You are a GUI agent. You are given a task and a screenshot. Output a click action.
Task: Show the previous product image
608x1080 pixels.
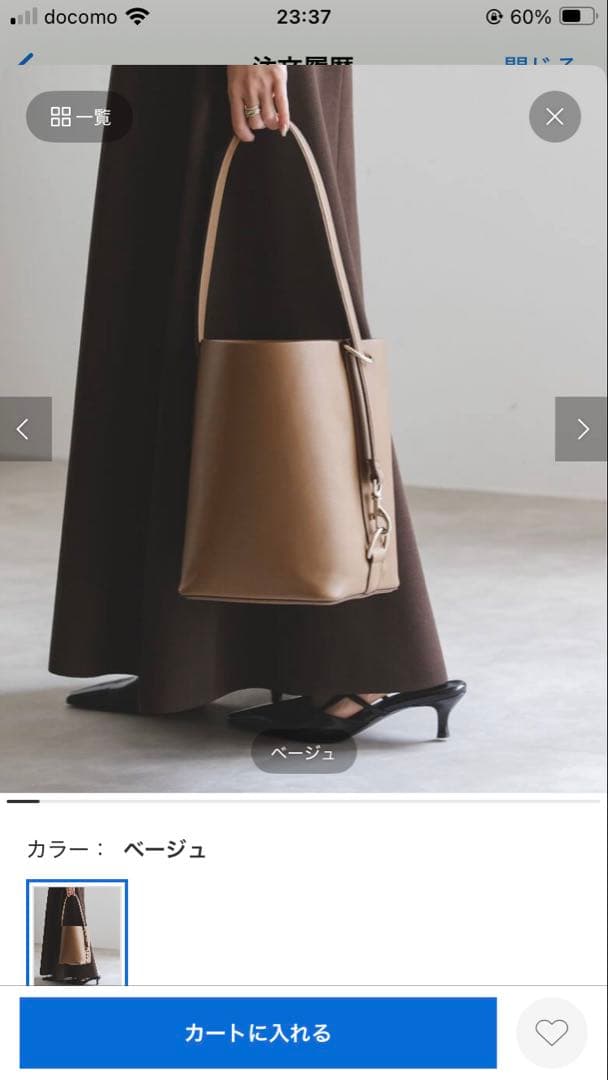tap(25, 429)
